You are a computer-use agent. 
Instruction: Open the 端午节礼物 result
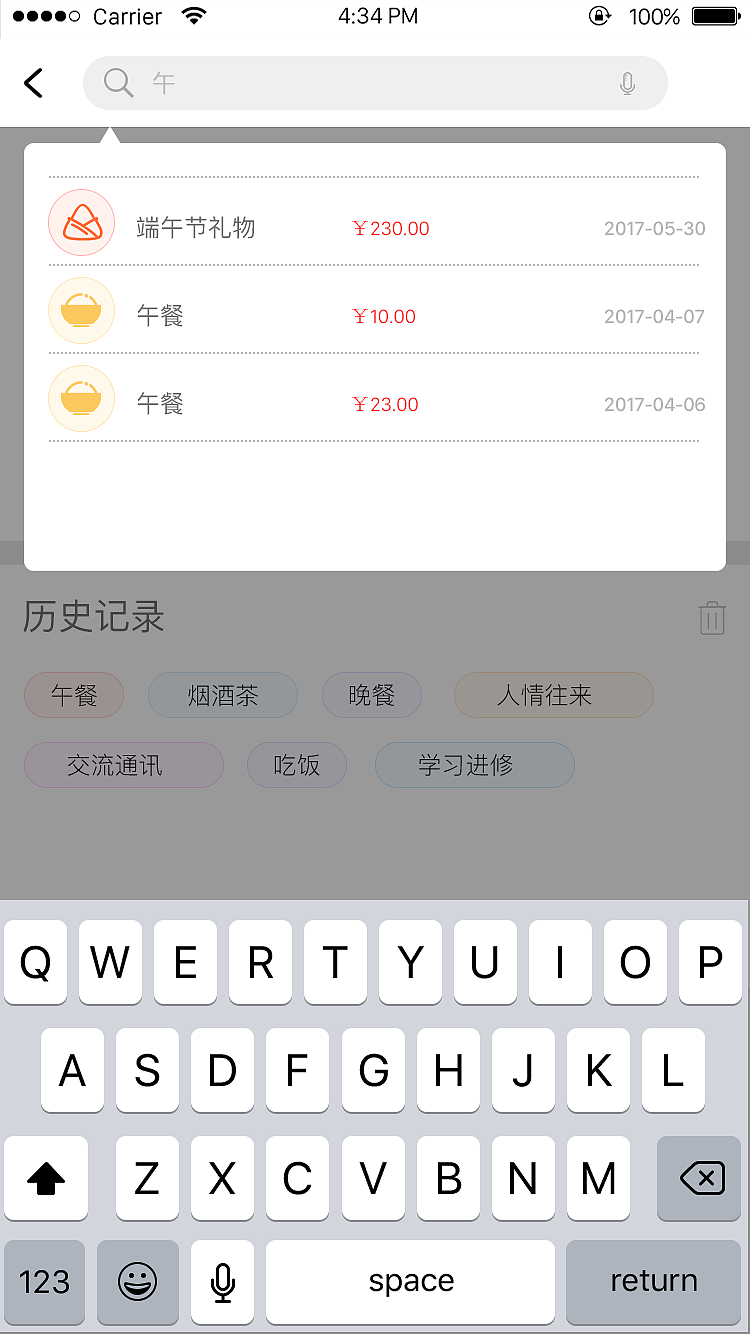coord(374,228)
